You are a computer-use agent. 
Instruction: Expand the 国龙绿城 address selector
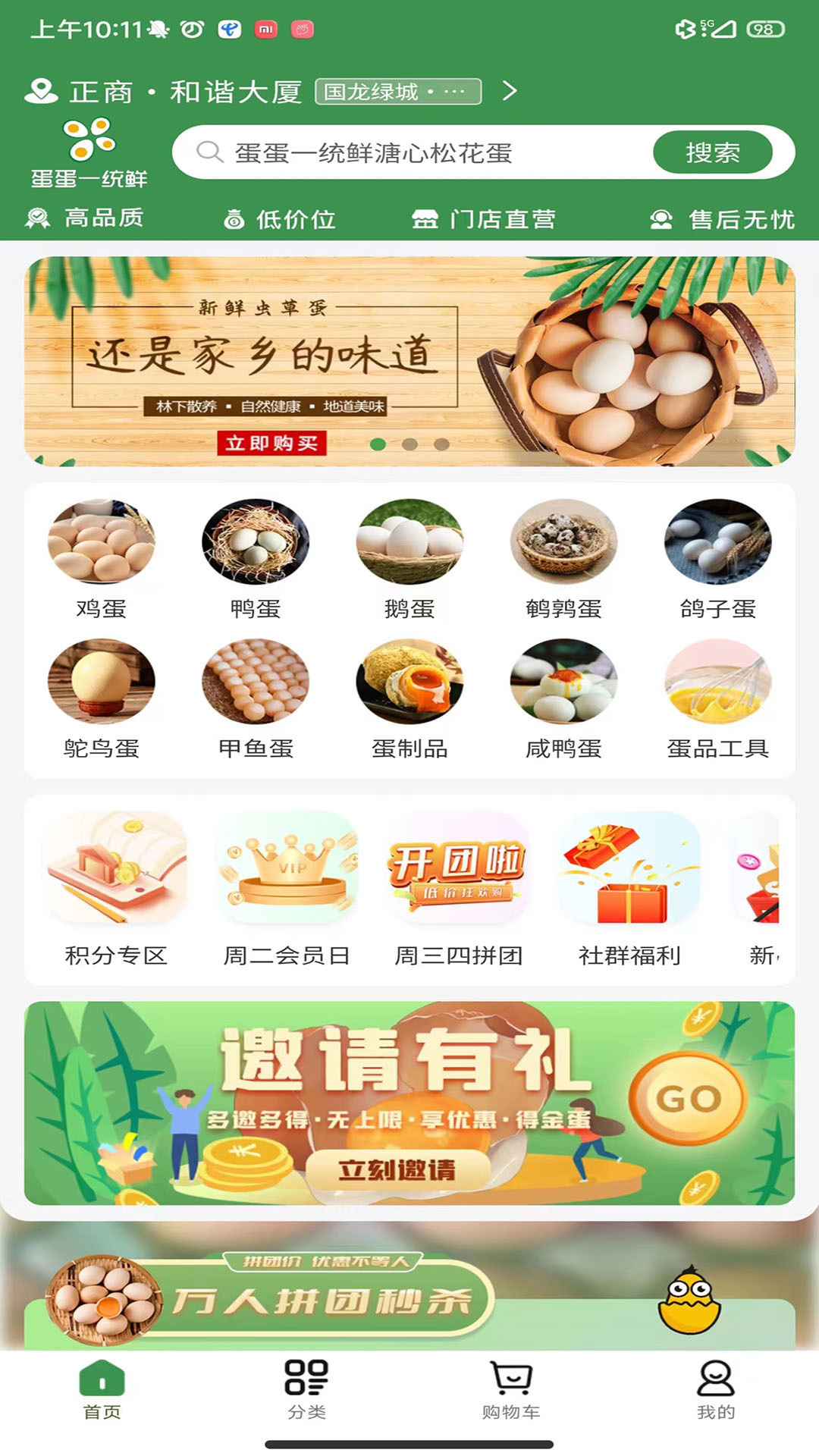(397, 93)
